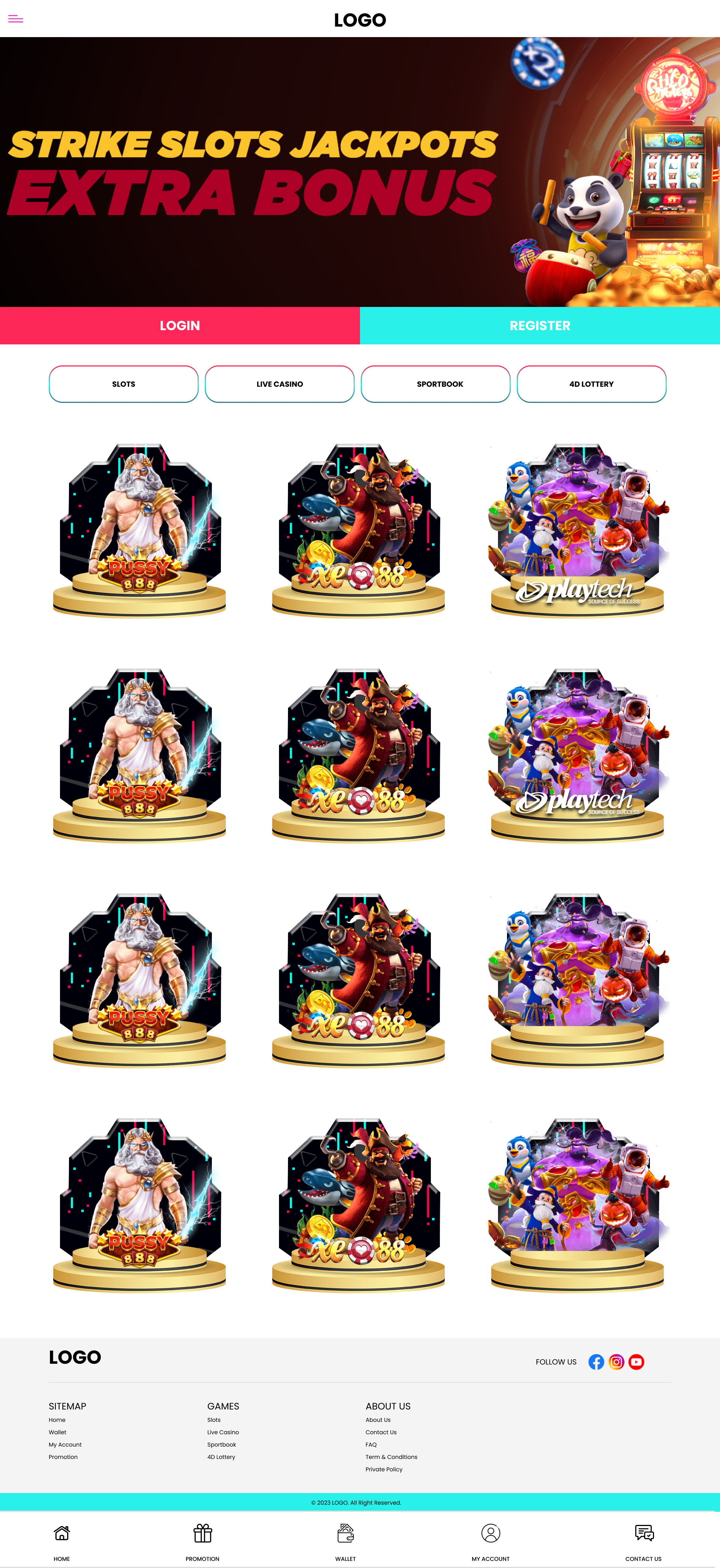This screenshot has width=720, height=1568.
Task: Open MY ACCOUNT in bottom navigation
Action: [490, 1540]
